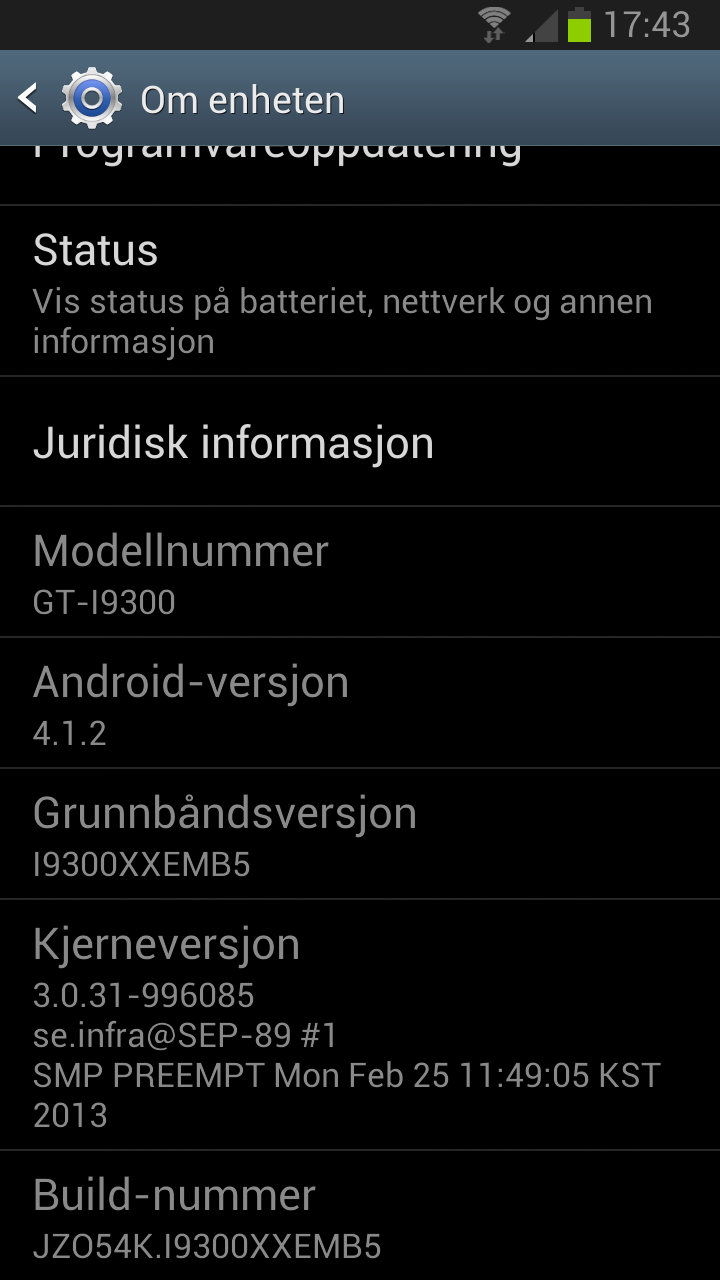Viewport: 720px width, 1280px height.
Task: Tap the Build-nummer row
Action: pyautogui.click(x=360, y=1216)
